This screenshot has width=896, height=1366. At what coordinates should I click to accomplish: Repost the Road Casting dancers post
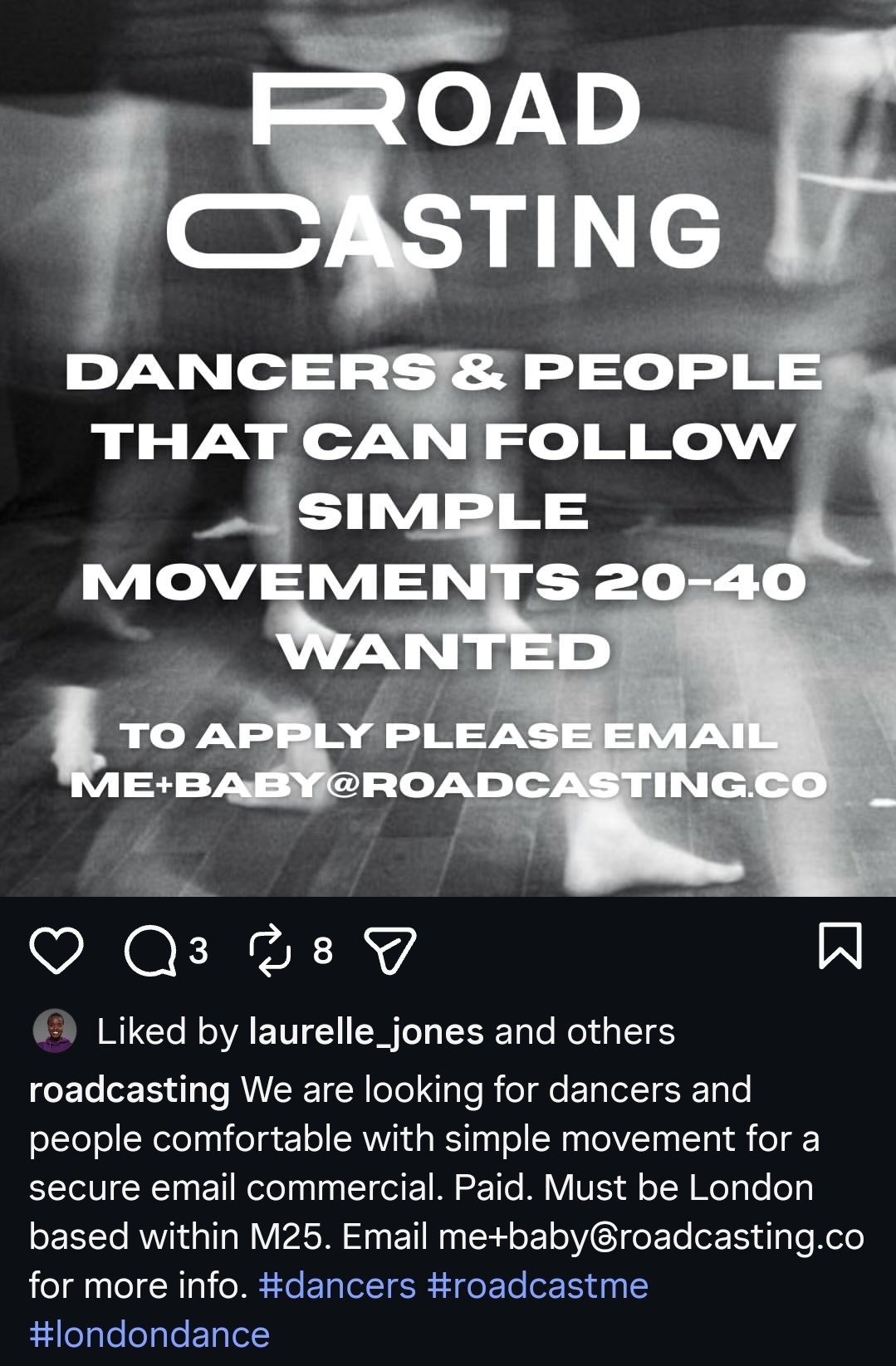point(271,950)
